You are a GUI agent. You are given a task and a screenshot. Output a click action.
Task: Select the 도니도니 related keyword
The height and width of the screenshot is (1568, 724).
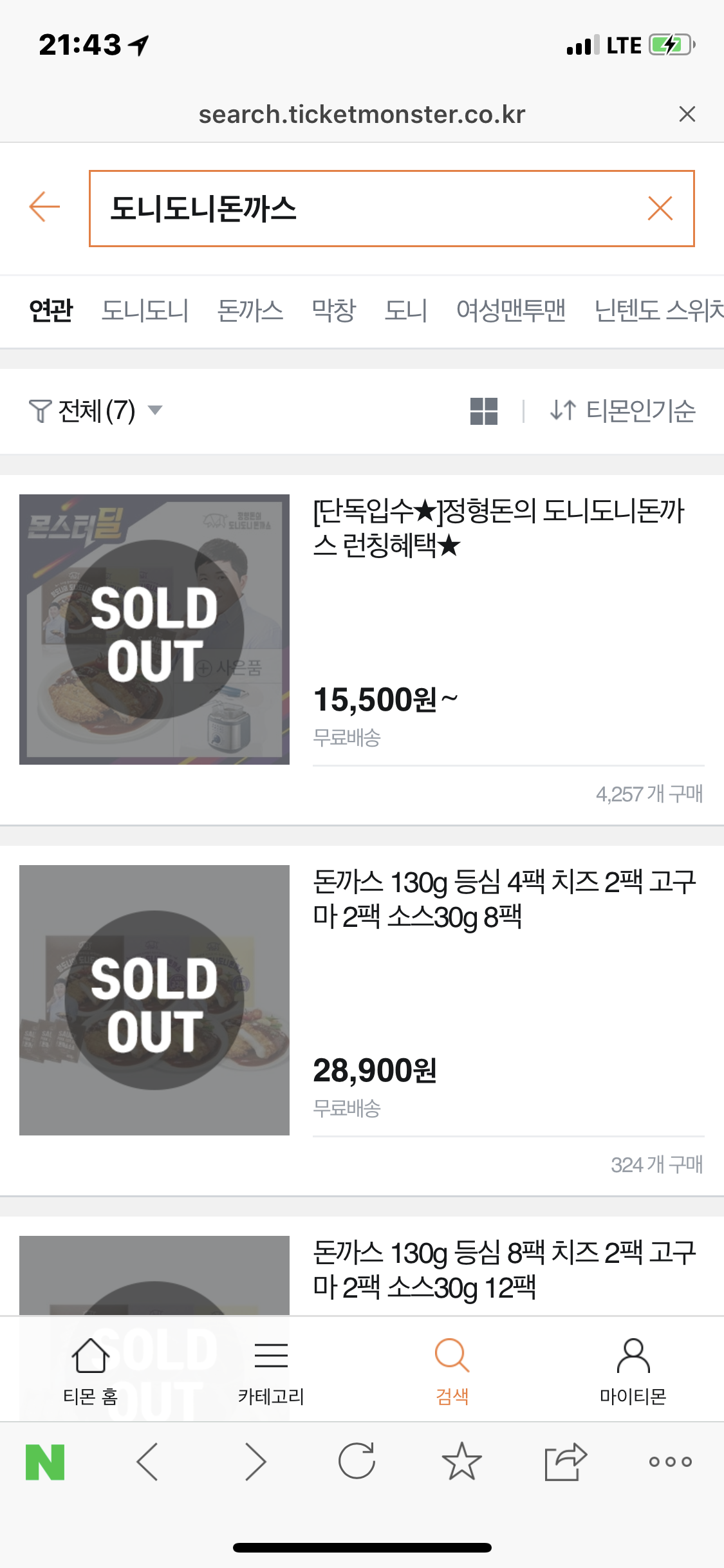145,311
